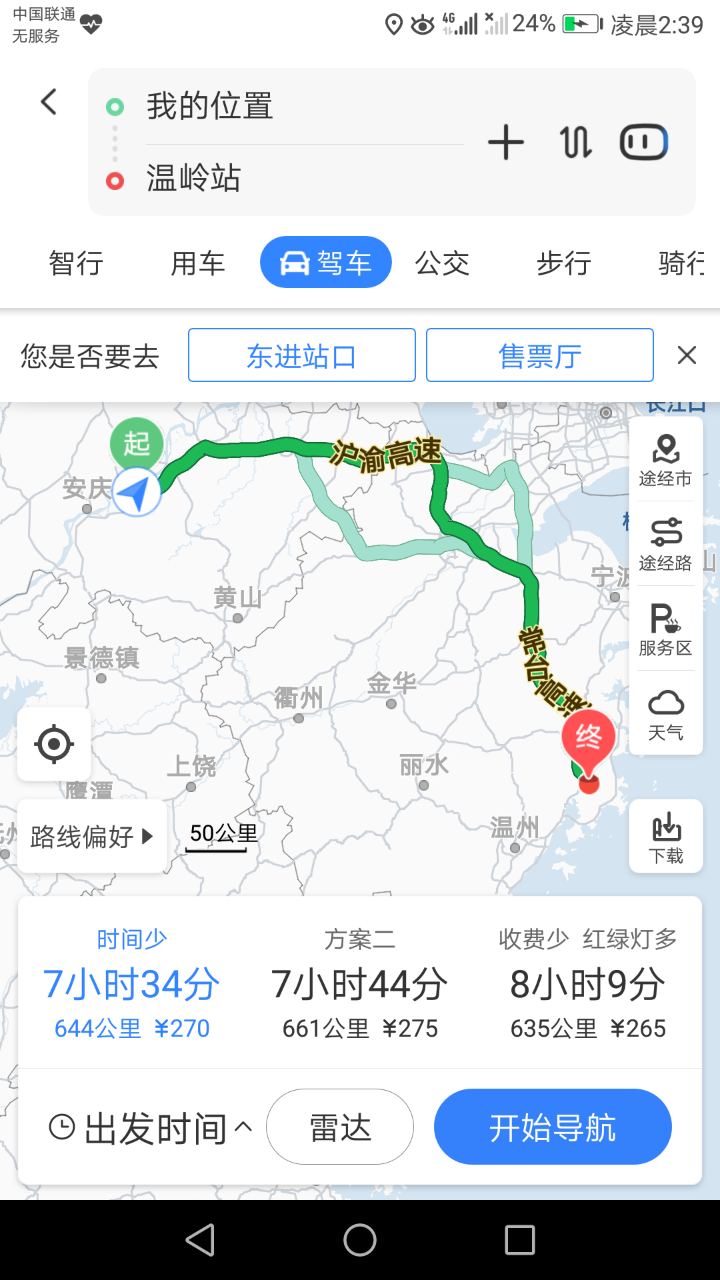Switch to the 步行 tab
This screenshot has height=1280, width=720.
click(x=563, y=264)
